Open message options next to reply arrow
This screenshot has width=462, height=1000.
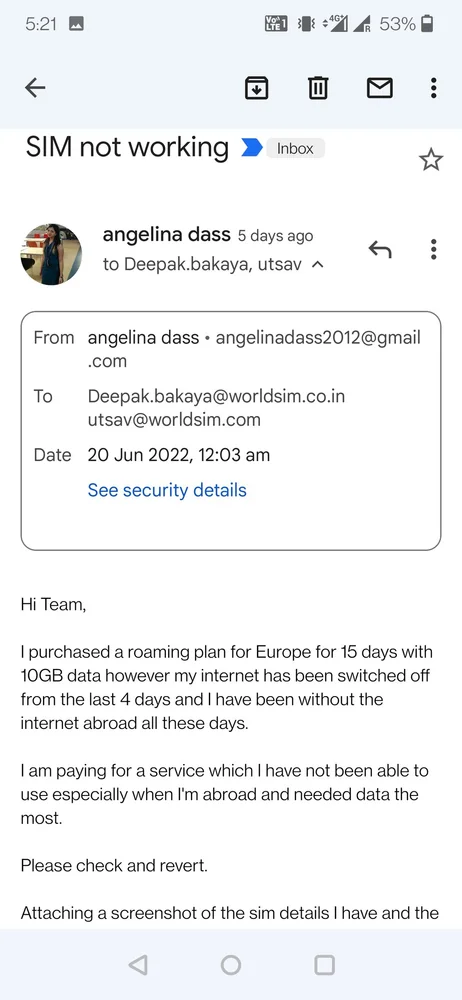coord(434,249)
